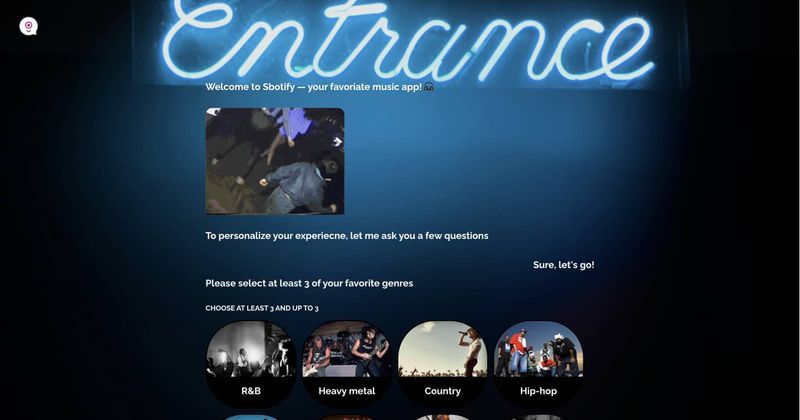Image resolution: width=800 pixels, height=420 pixels.
Task: Select the R&B genre
Action: pyautogui.click(x=251, y=363)
